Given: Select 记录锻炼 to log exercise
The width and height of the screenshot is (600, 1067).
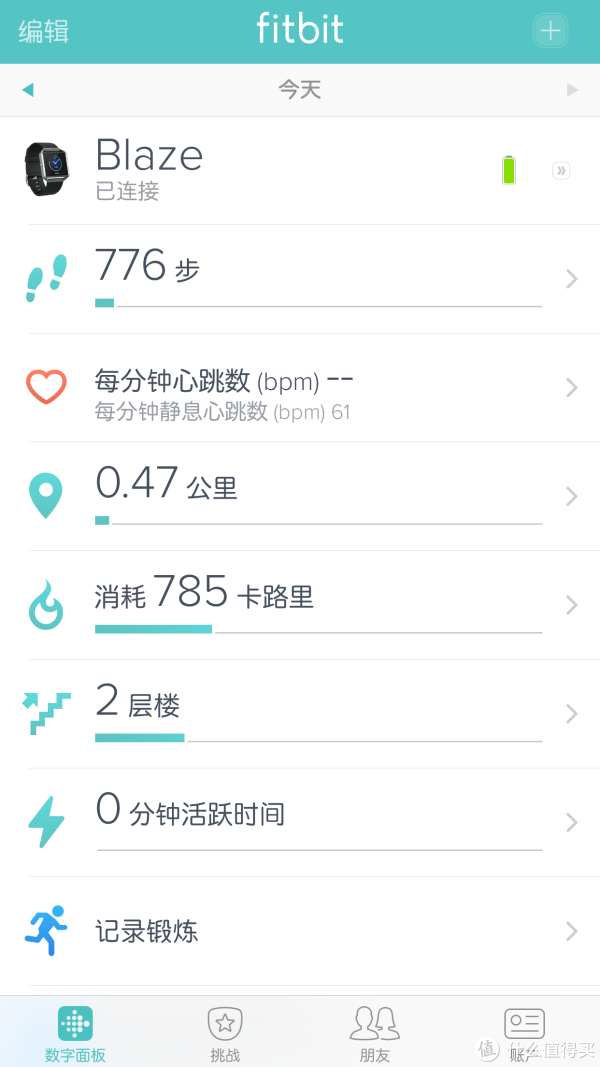Looking at the screenshot, I should click(300, 931).
